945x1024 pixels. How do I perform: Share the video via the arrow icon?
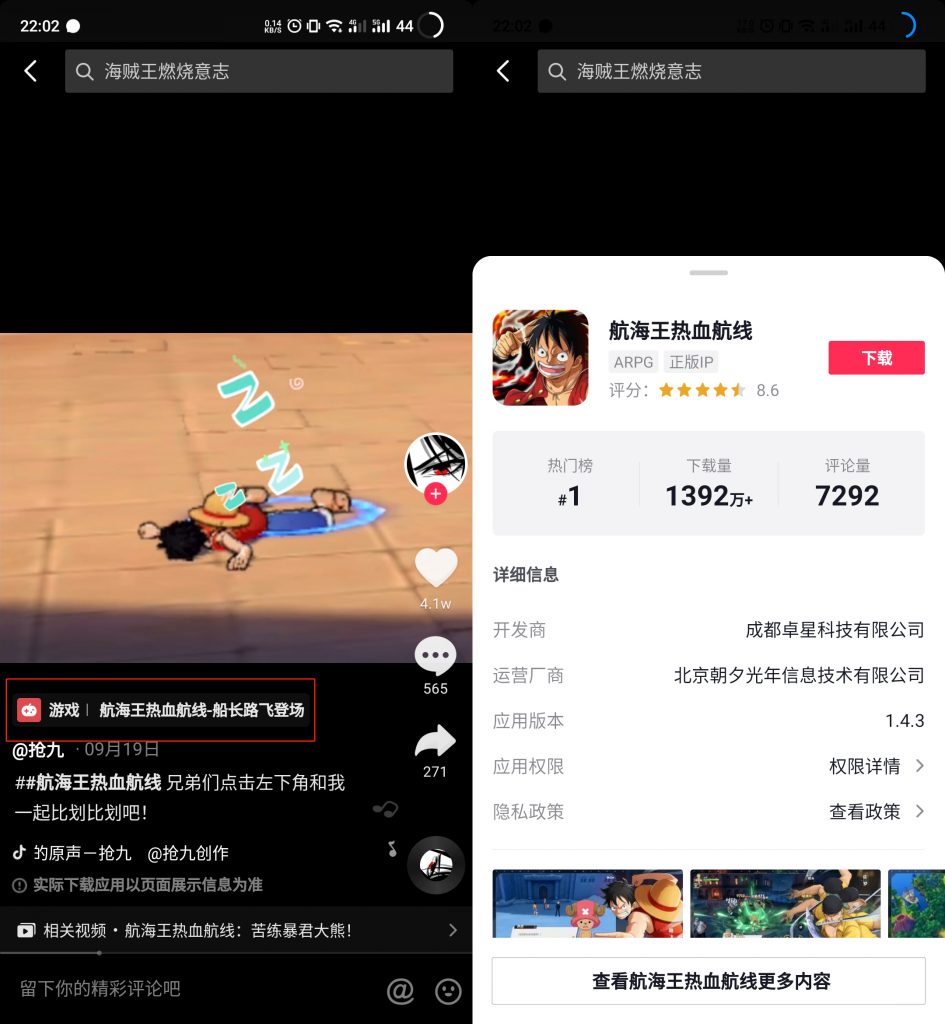(435, 742)
